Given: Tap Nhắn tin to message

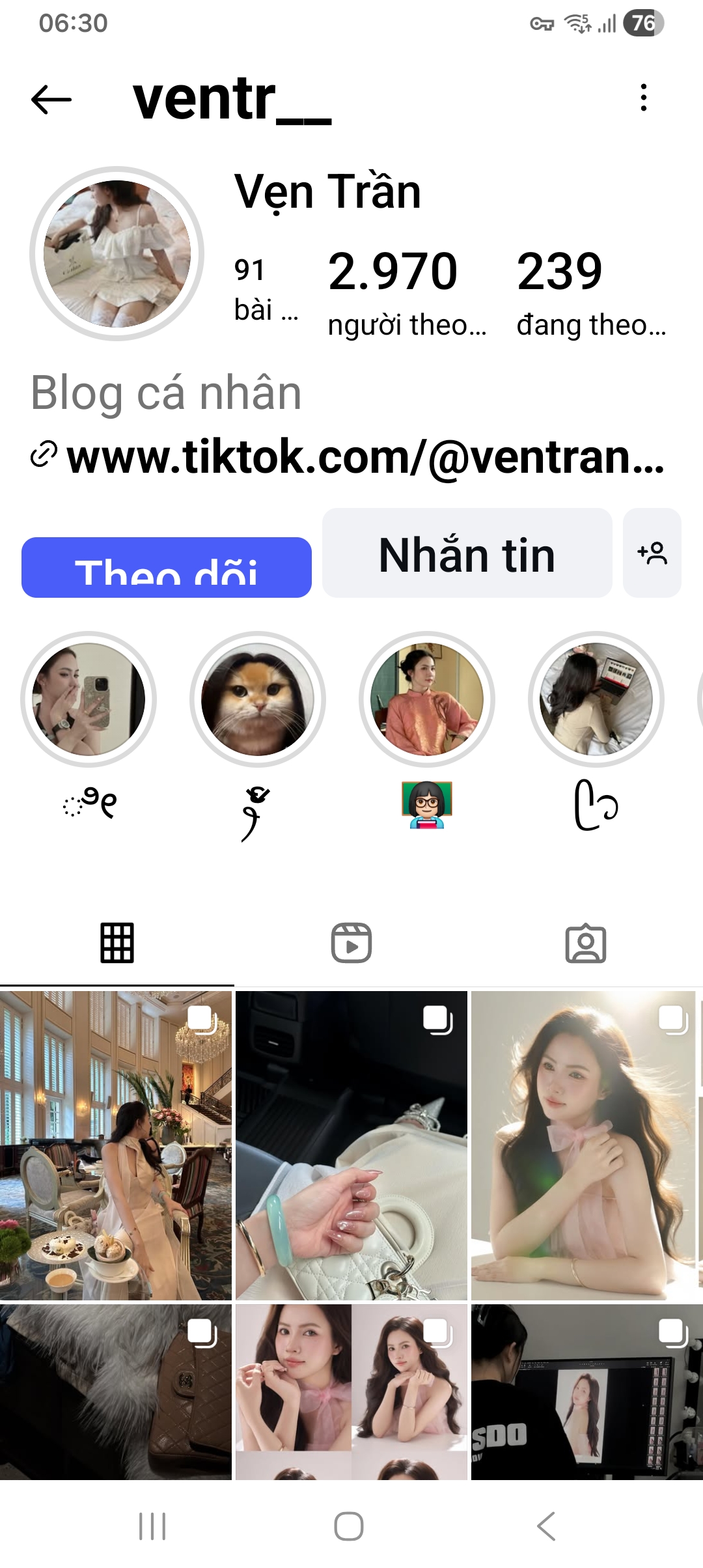Looking at the screenshot, I should (x=467, y=553).
